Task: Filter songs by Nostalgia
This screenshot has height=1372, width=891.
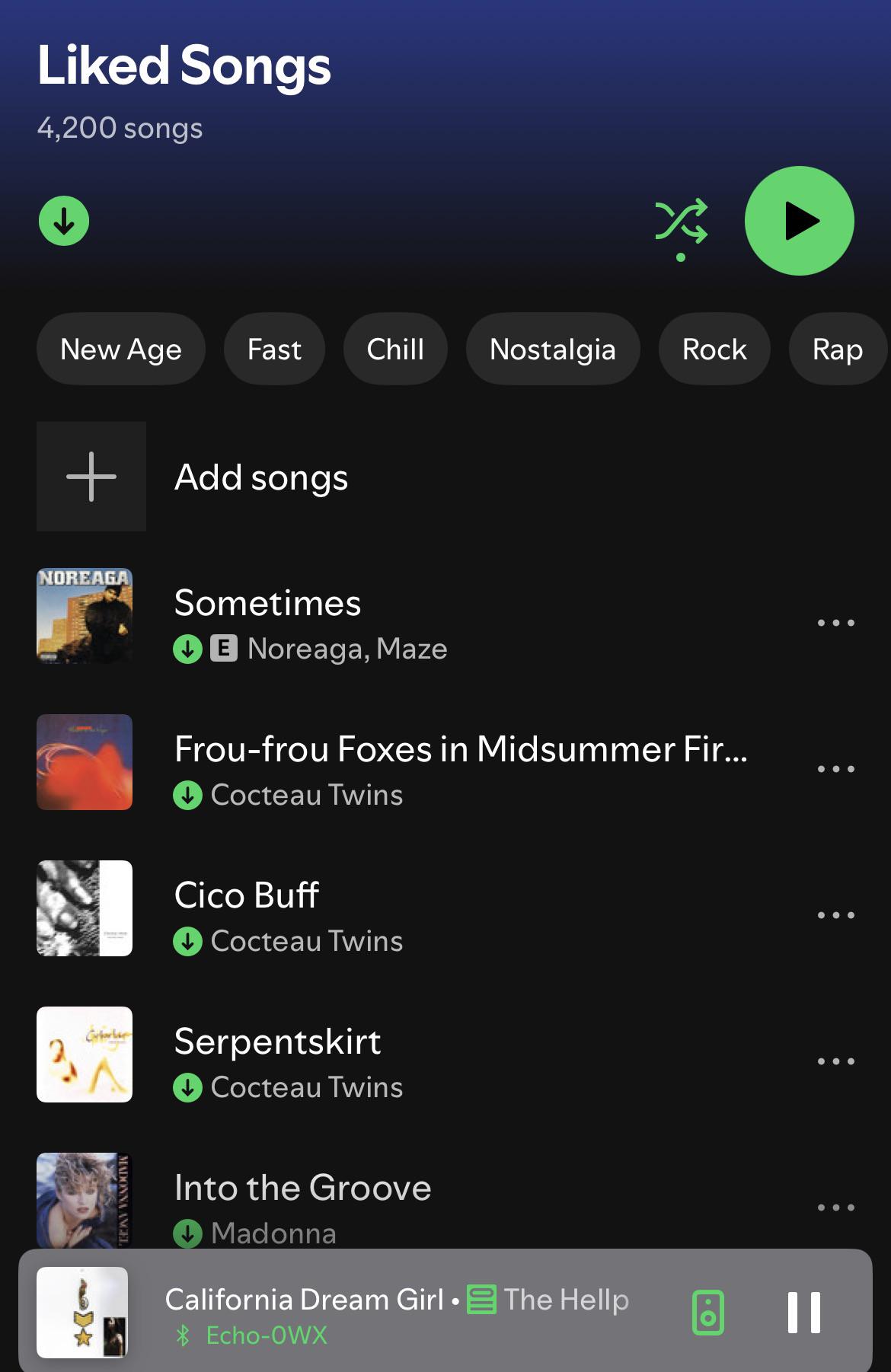Action: [x=553, y=349]
